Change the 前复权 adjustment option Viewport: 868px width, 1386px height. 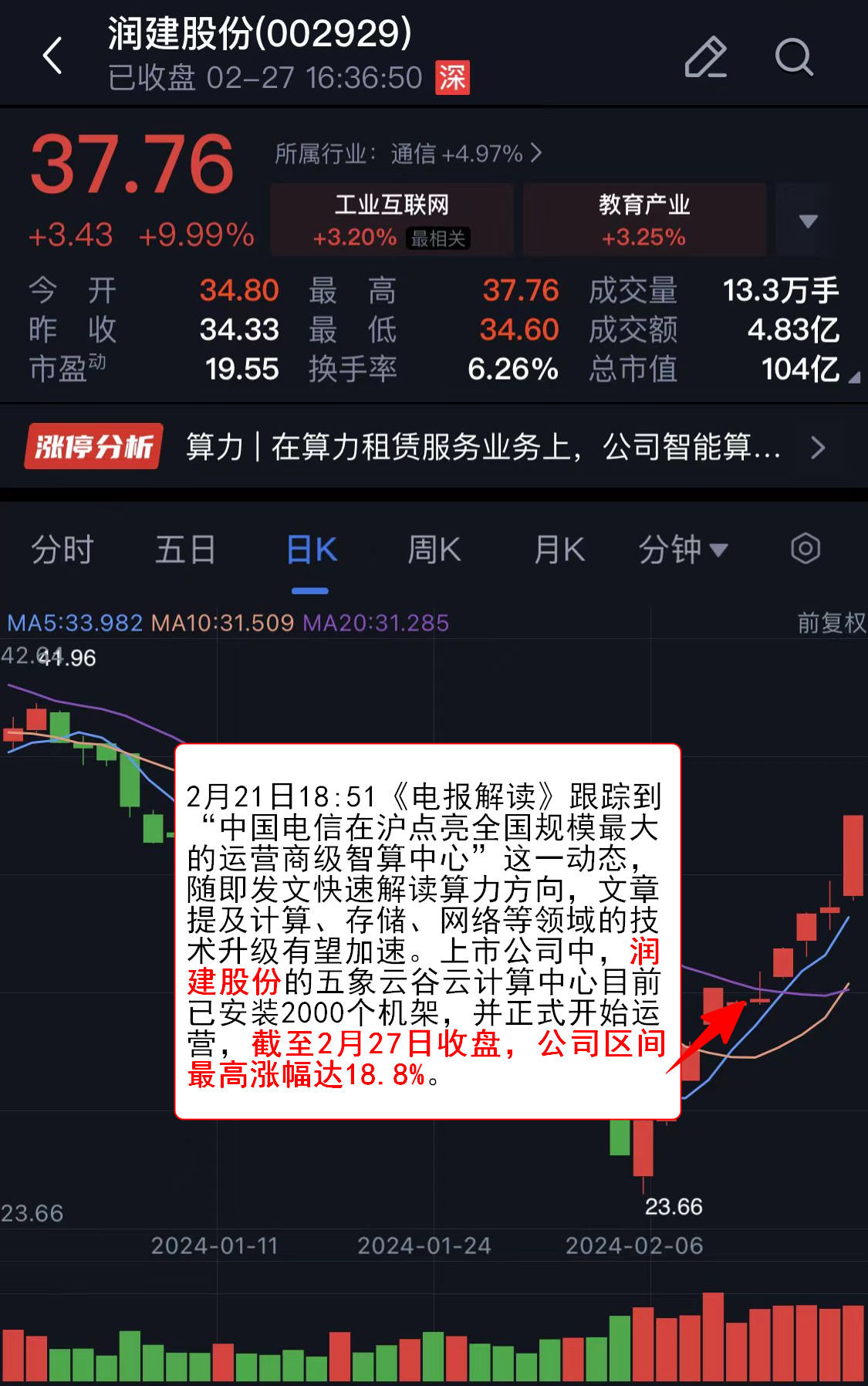[x=830, y=622]
